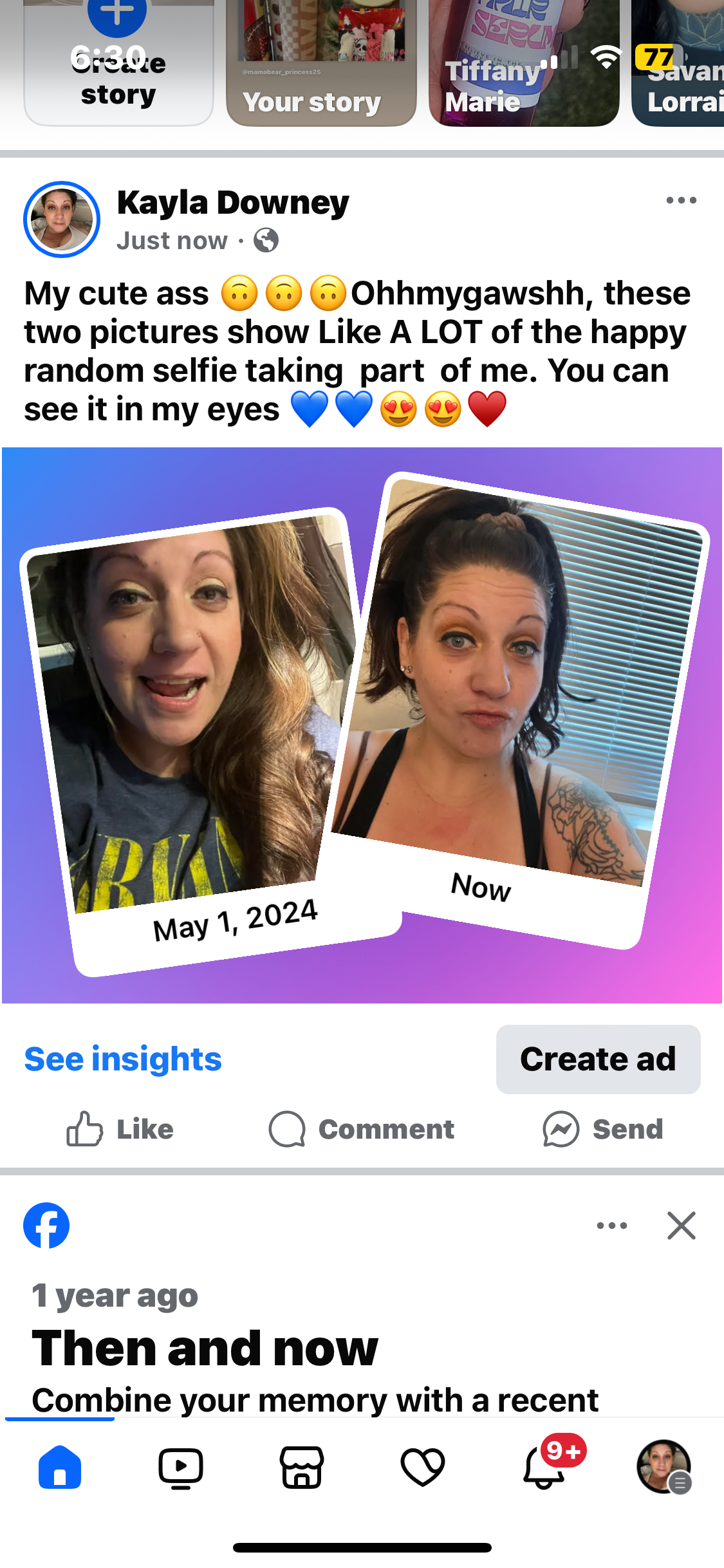Viewport: 724px width, 1568px height.
Task: Switch to the Video tab
Action: click(x=181, y=1468)
